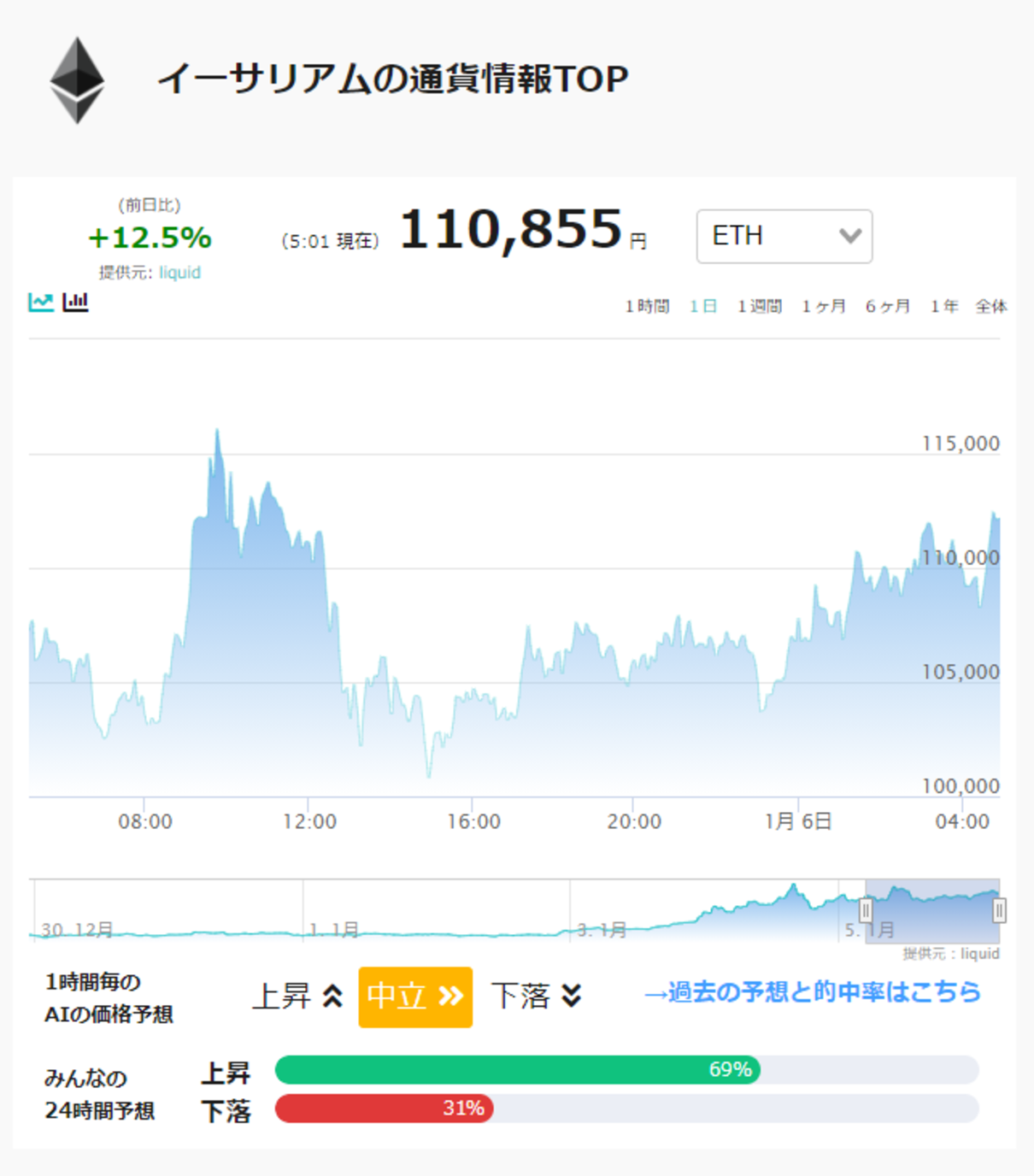Open 過去の予想と的中率はこちら link

[x=812, y=992]
